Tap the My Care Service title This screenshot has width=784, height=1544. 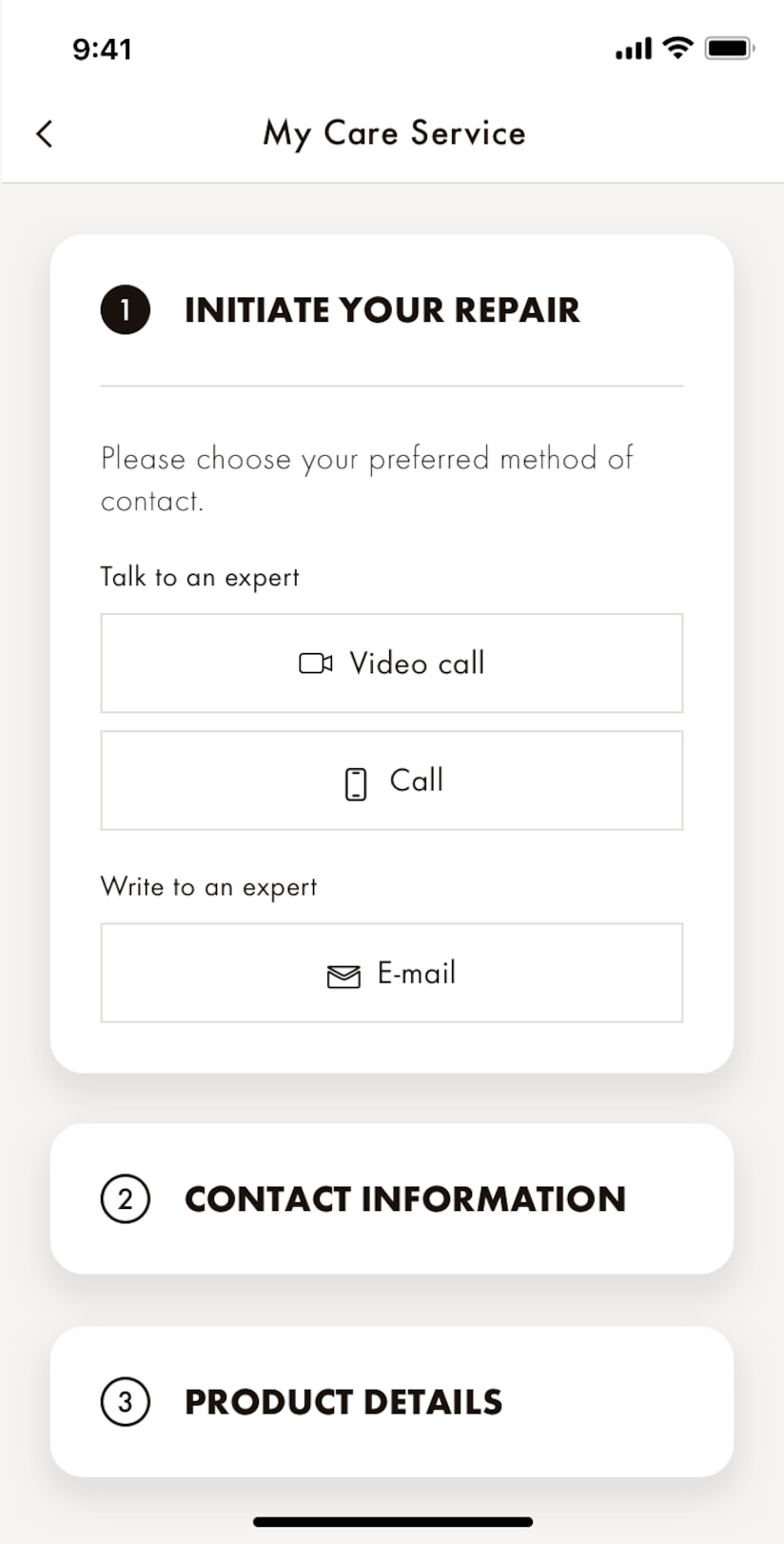tap(394, 133)
